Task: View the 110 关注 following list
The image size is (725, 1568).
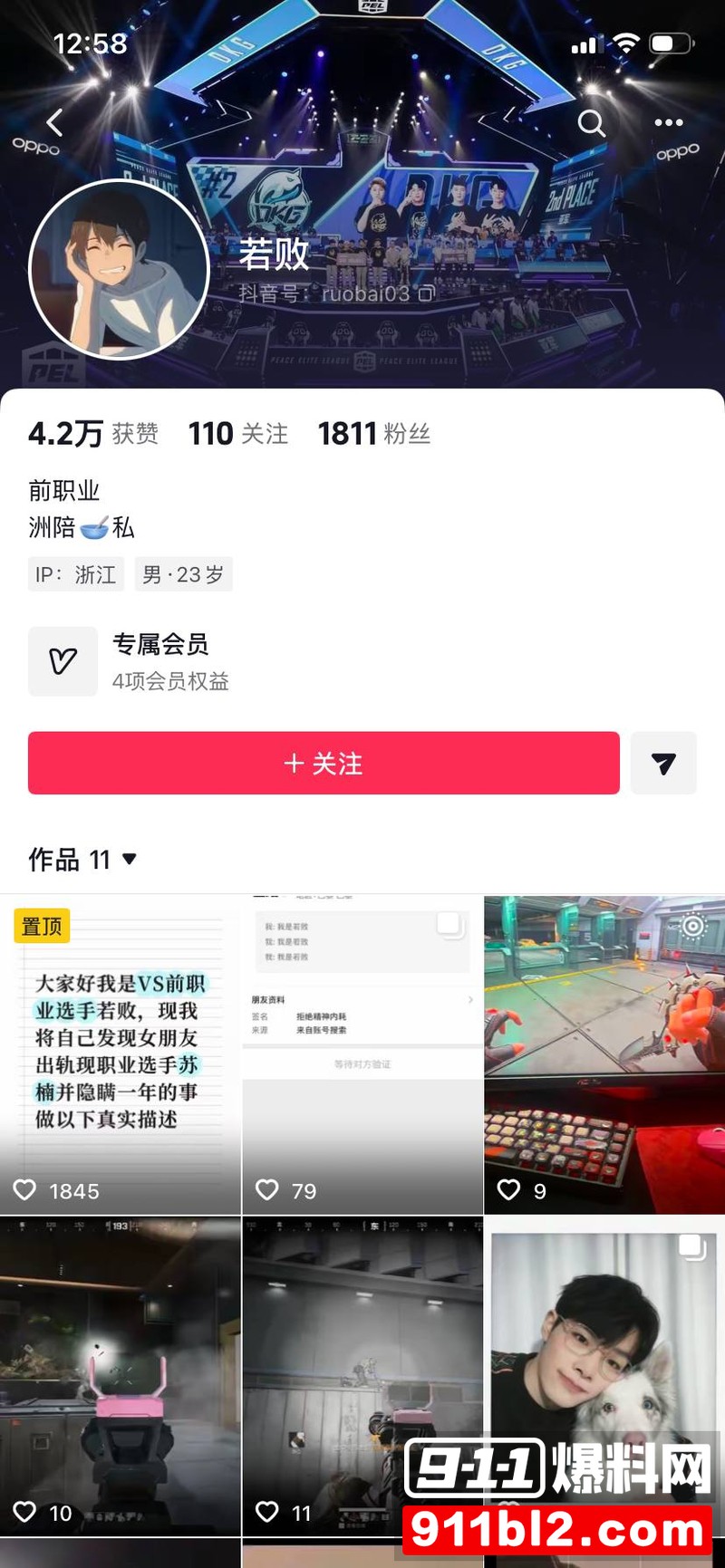Action: (238, 434)
